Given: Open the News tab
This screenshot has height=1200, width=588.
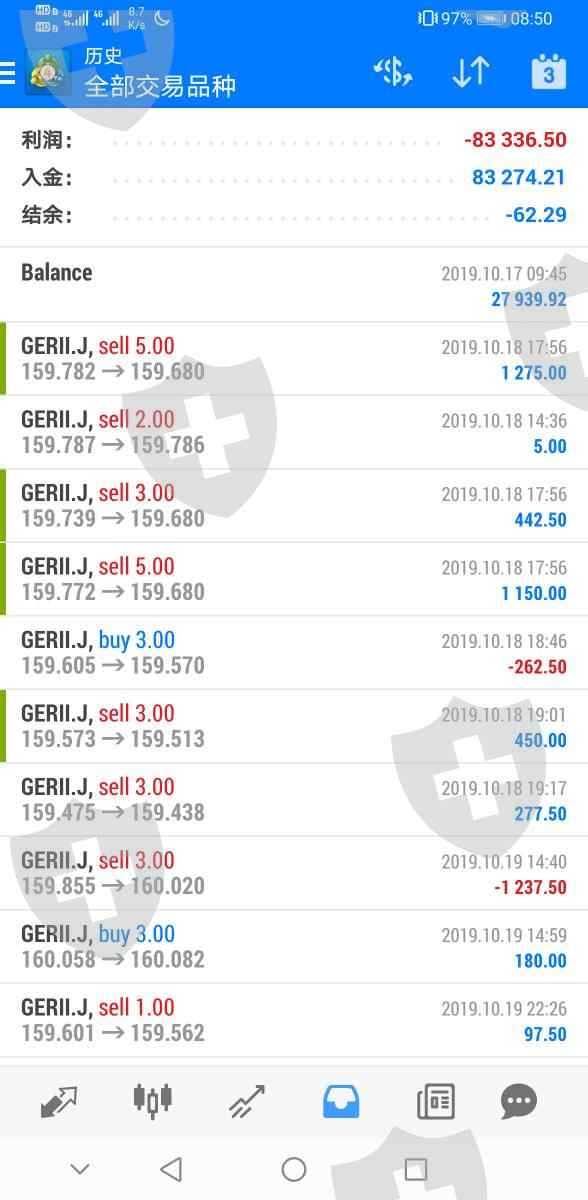Looking at the screenshot, I should click(435, 1101).
